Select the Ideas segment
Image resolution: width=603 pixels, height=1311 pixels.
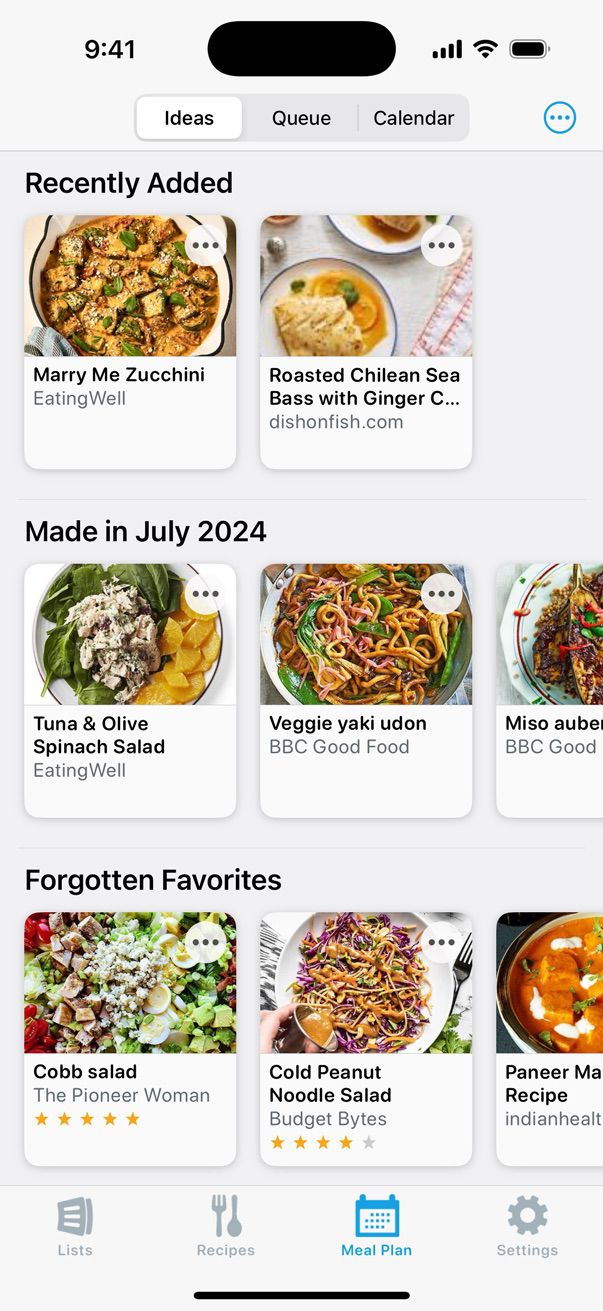(189, 118)
